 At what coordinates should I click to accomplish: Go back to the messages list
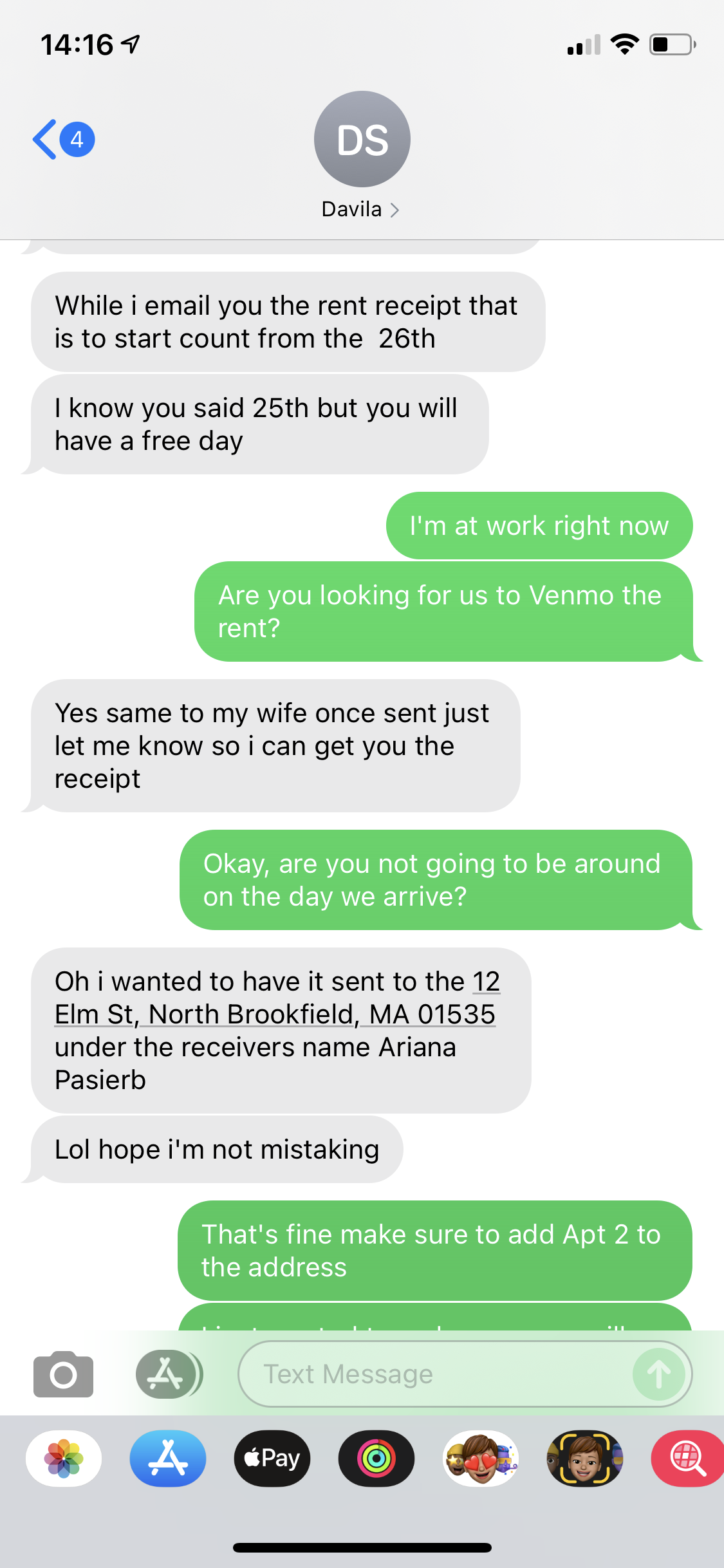point(63,139)
